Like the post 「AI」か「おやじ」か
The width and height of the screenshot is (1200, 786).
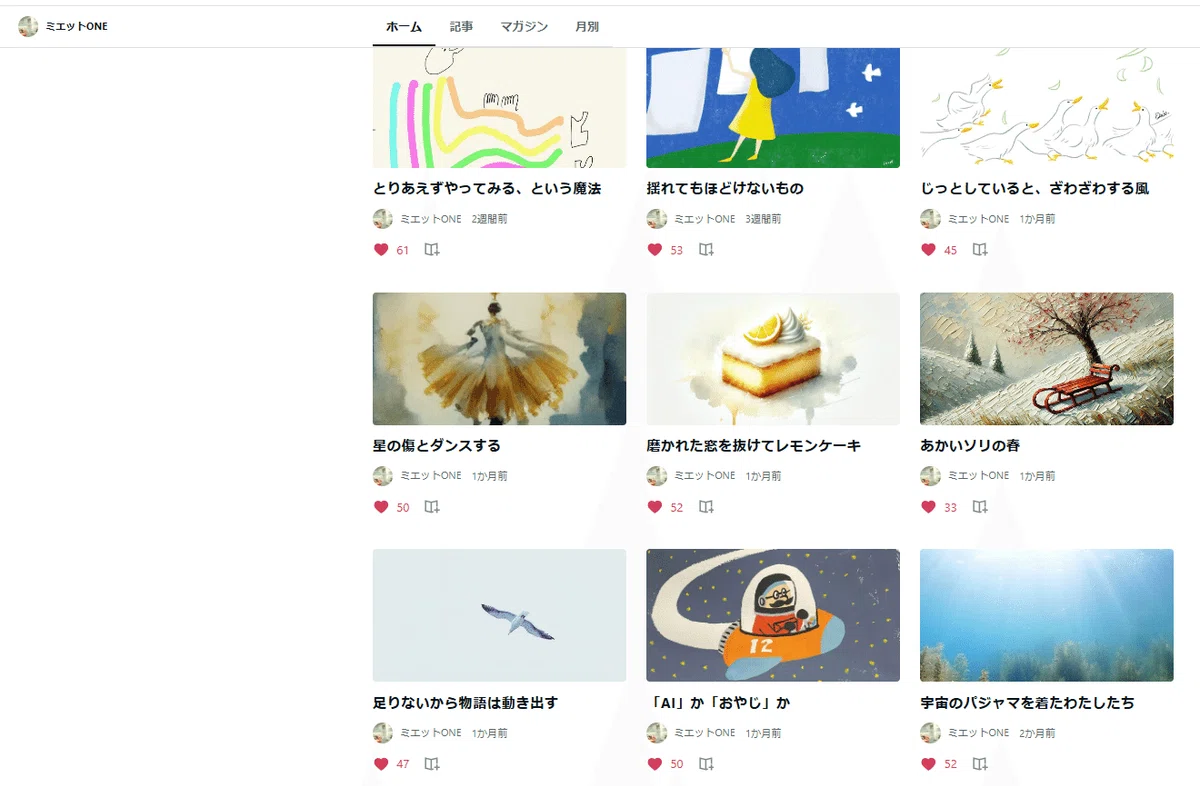coord(655,764)
